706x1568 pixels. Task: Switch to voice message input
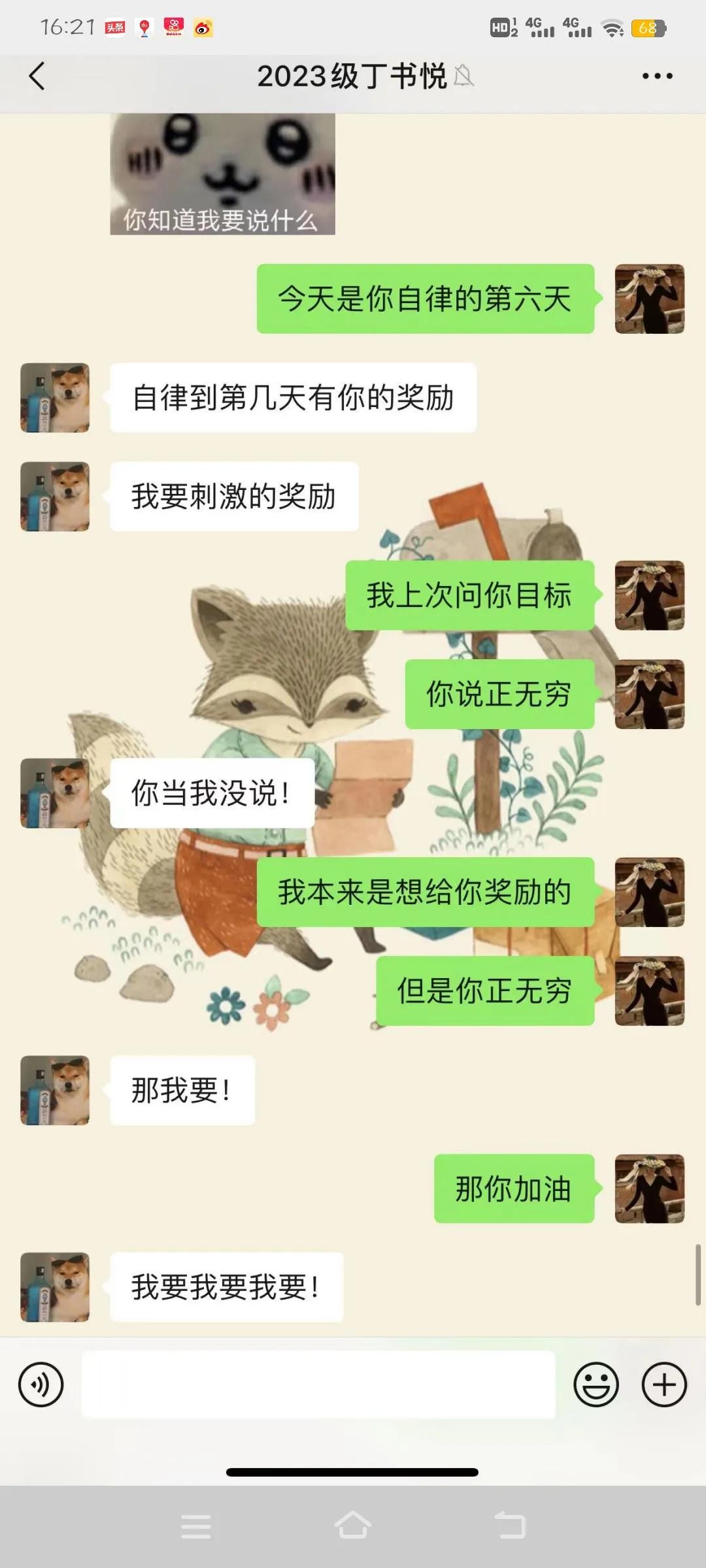41,1384
